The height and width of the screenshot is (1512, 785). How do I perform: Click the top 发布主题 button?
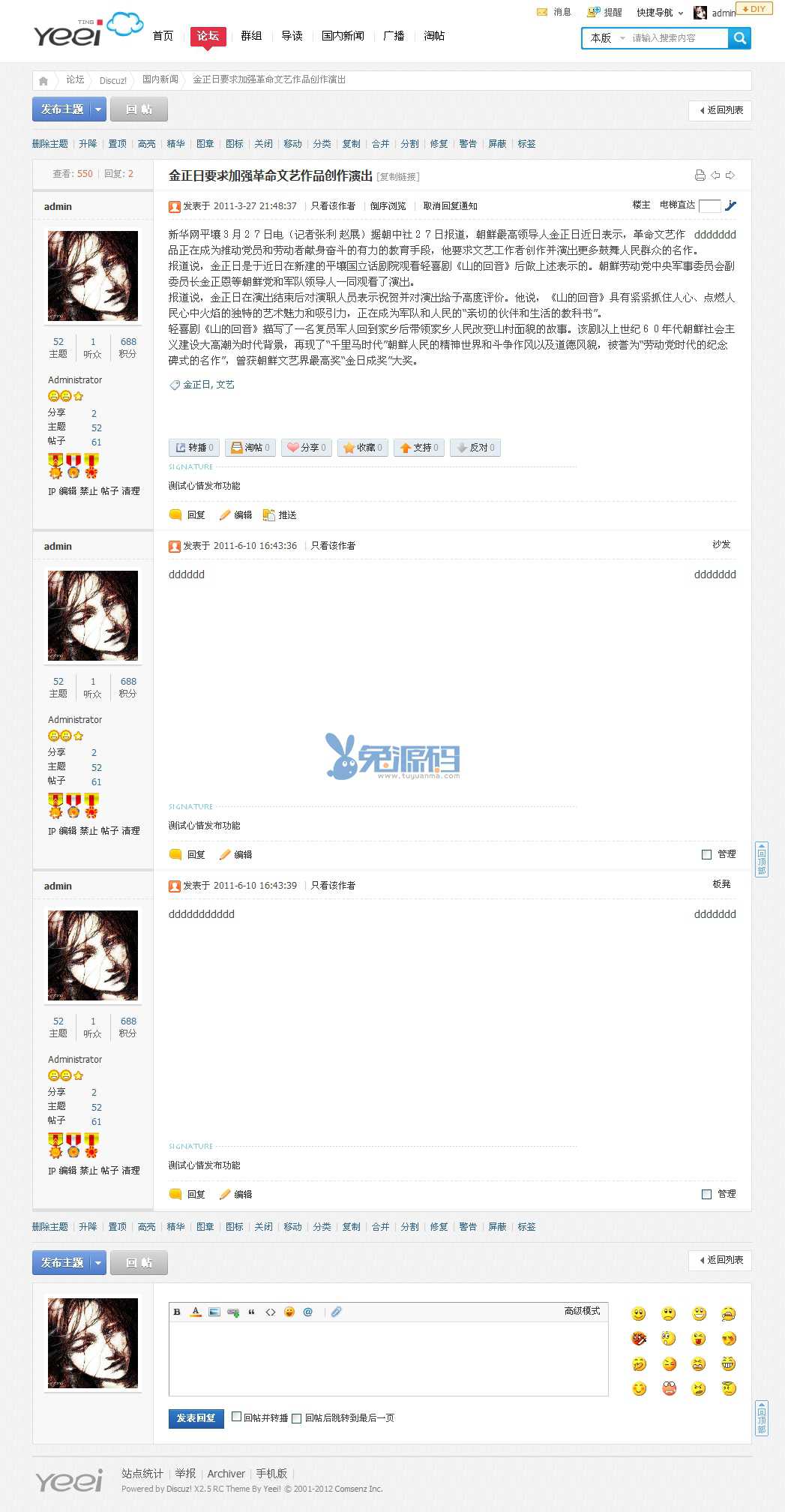62,109
